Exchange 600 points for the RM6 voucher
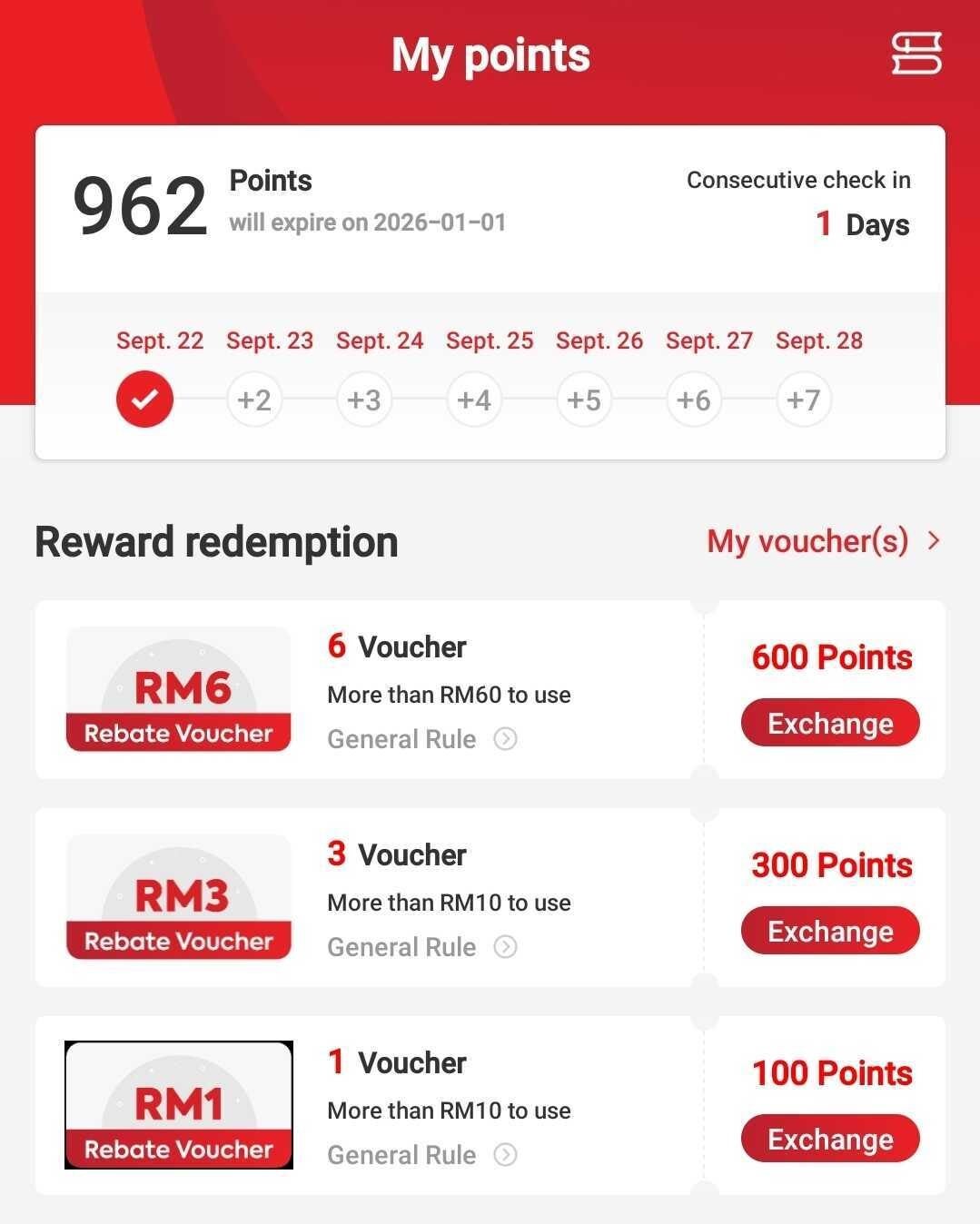 (x=829, y=723)
